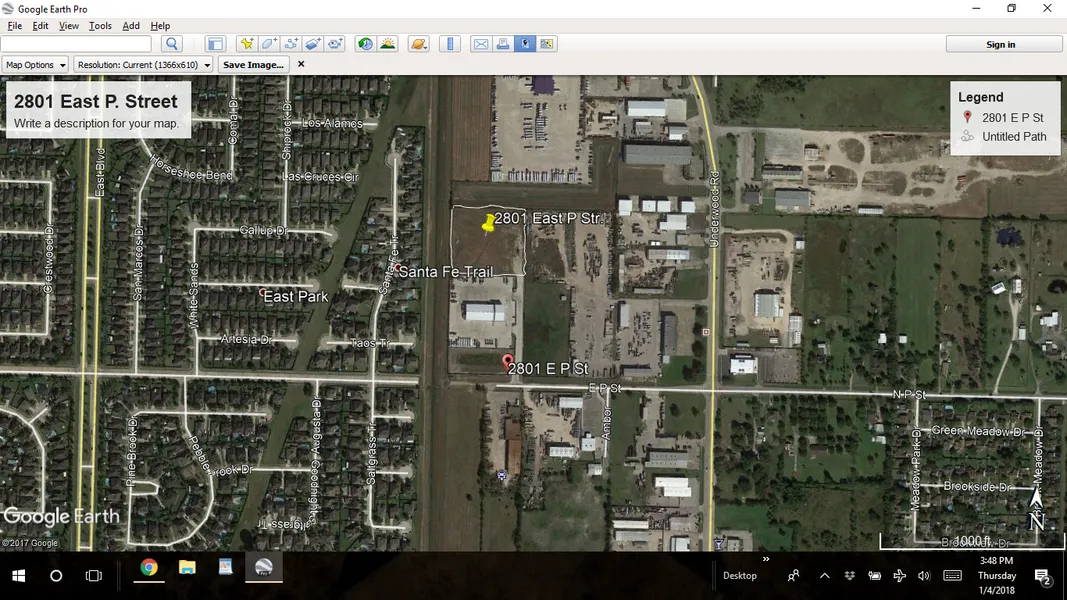The image size is (1067, 600).
Task: Click the Sign in button
Action: click(x=1003, y=44)
